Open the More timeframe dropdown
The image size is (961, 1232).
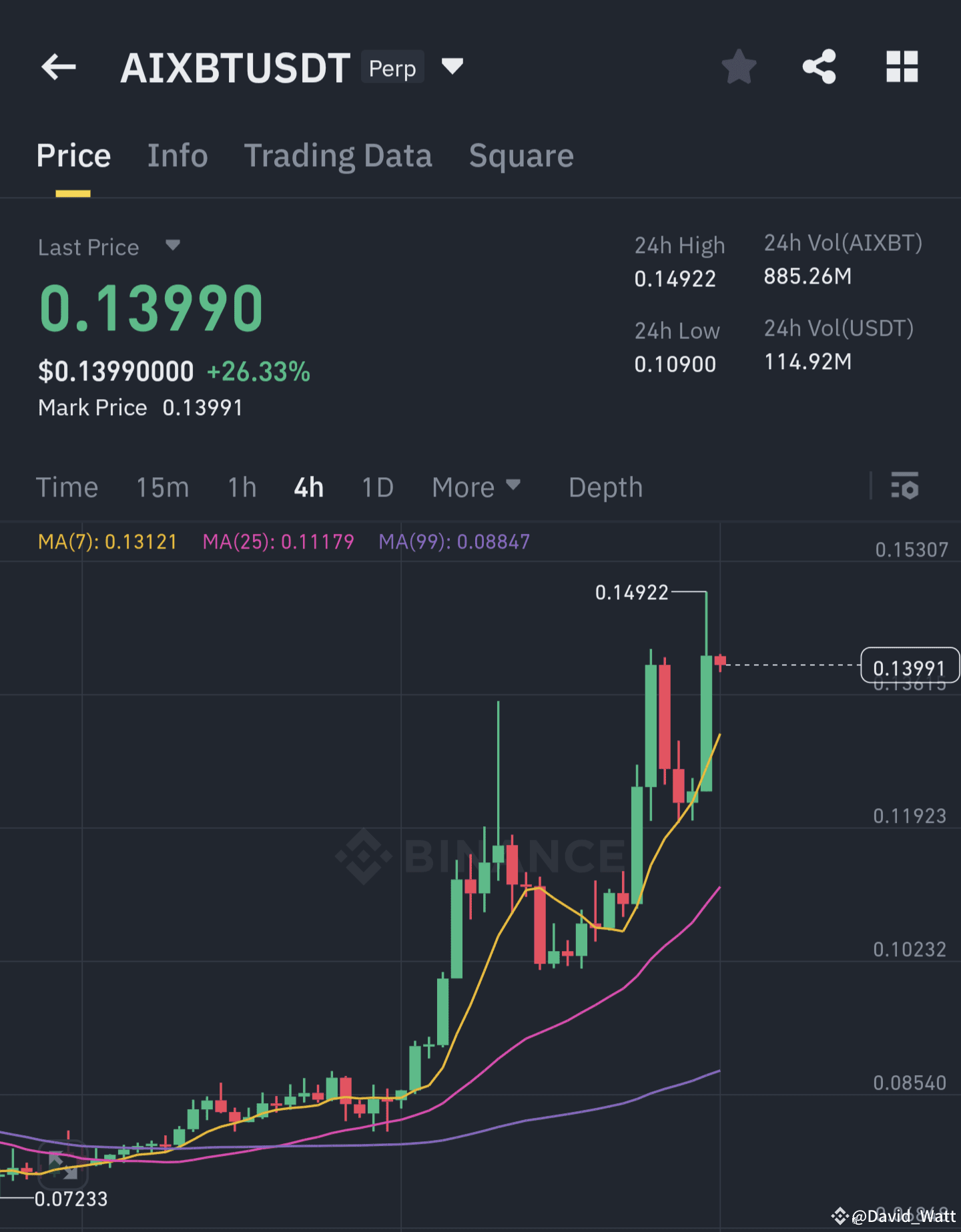click(x=475, y=488)
